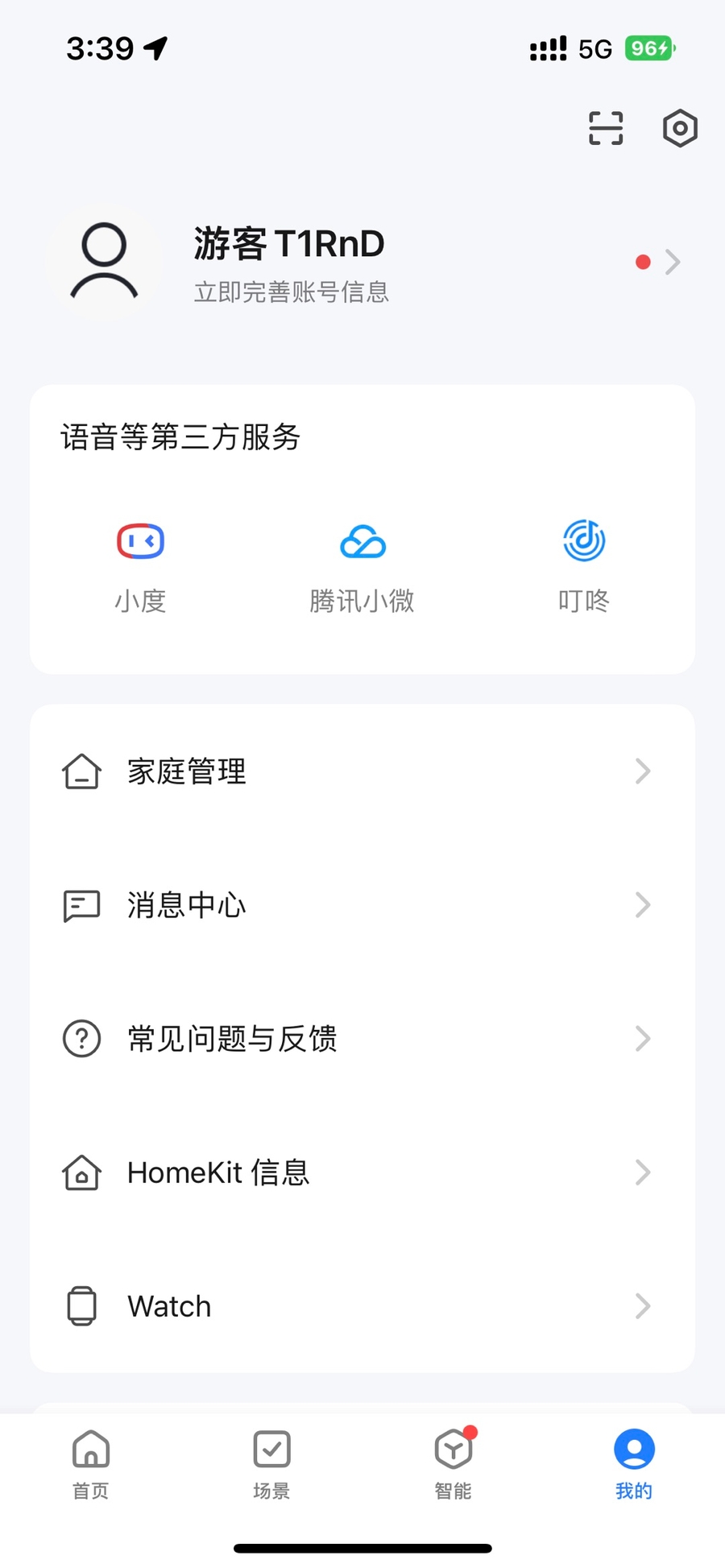Open the 我的 profile icon
725x1568 pixels.
[634, 1450]
